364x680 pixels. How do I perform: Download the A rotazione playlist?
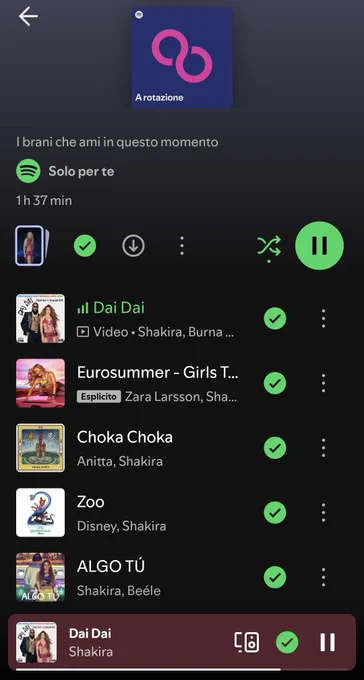(x=133, y=246)
